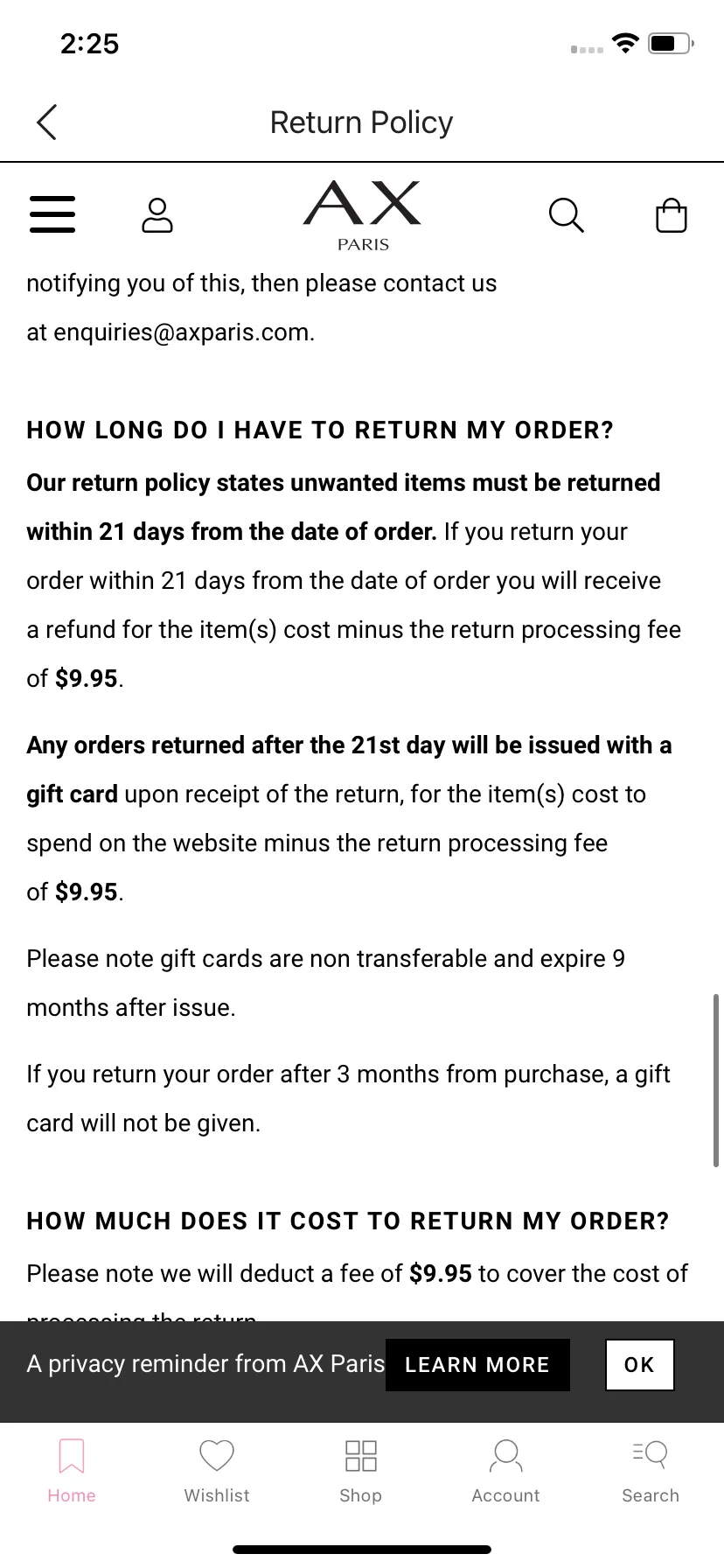Go back from Return Policy
Screen dimensions: 724x1568
[x=47, y=122]
